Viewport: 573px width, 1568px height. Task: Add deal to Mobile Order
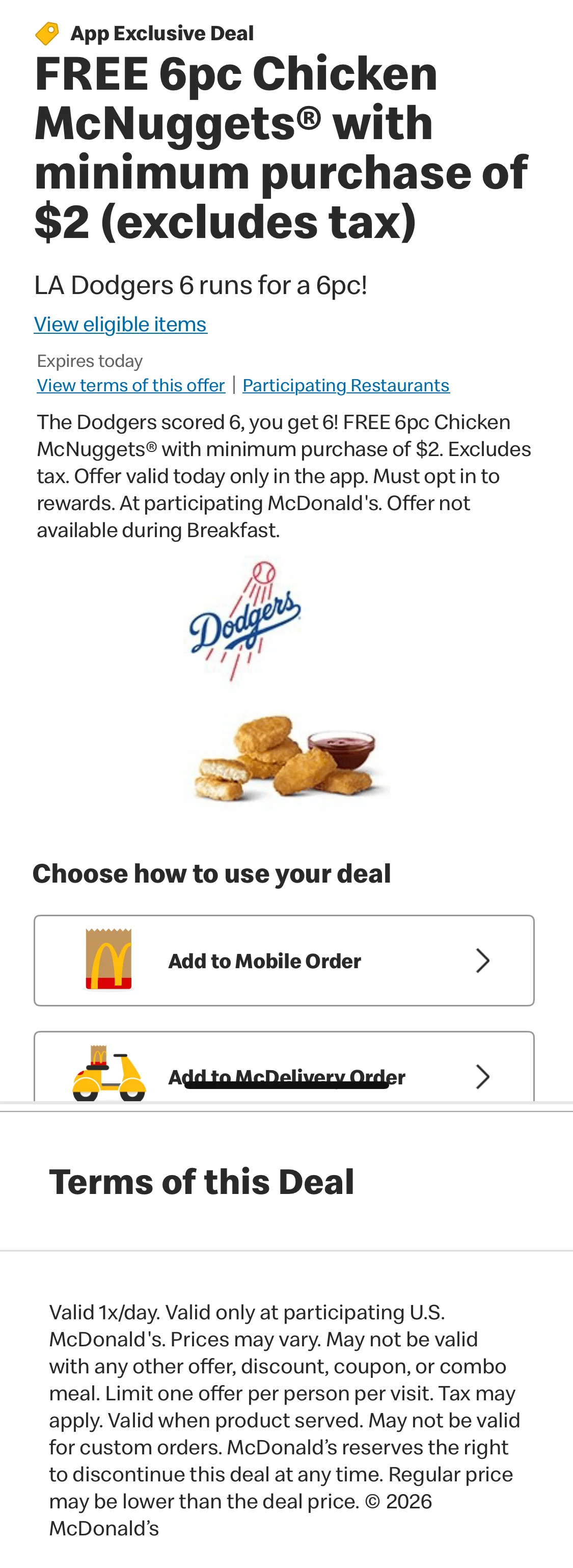click(x=284, y=961)
